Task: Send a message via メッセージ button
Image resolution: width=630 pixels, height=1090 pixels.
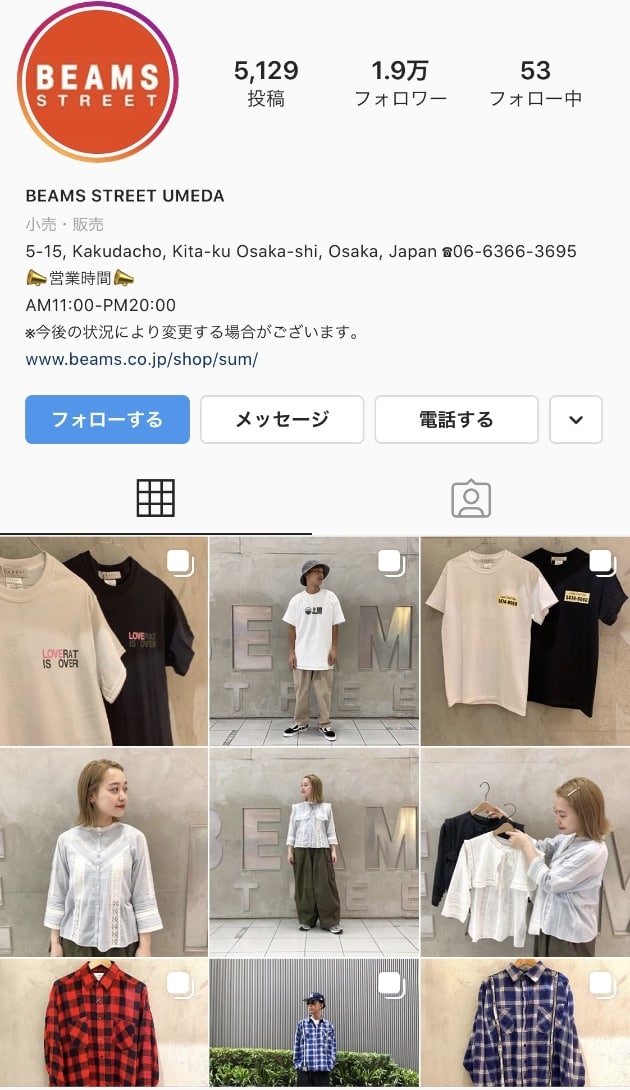Action: click(282, 420)
